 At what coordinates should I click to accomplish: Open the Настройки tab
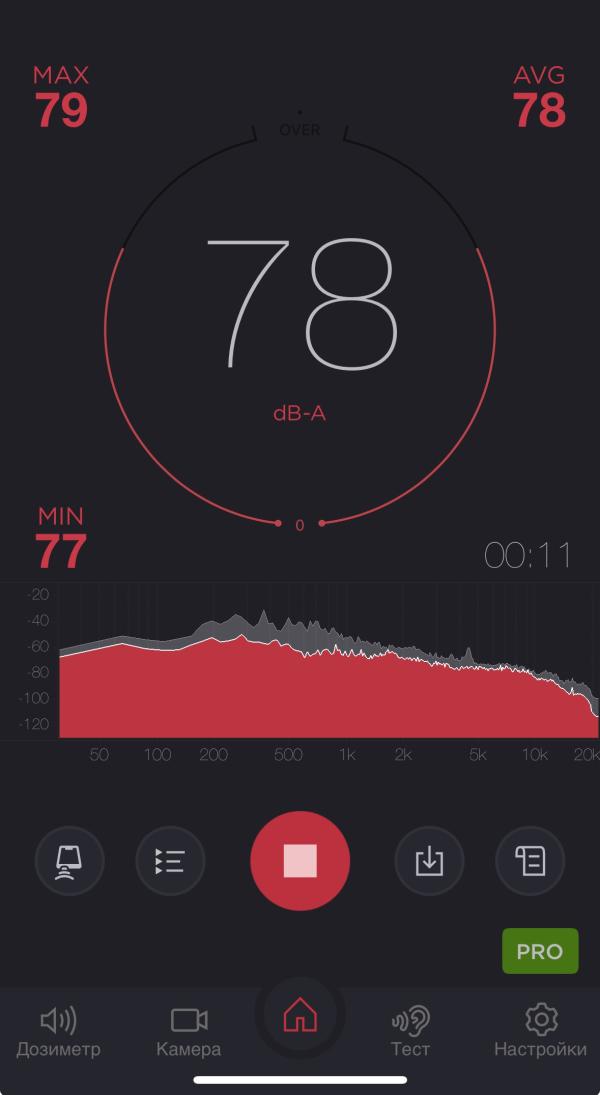(540, 1032)
